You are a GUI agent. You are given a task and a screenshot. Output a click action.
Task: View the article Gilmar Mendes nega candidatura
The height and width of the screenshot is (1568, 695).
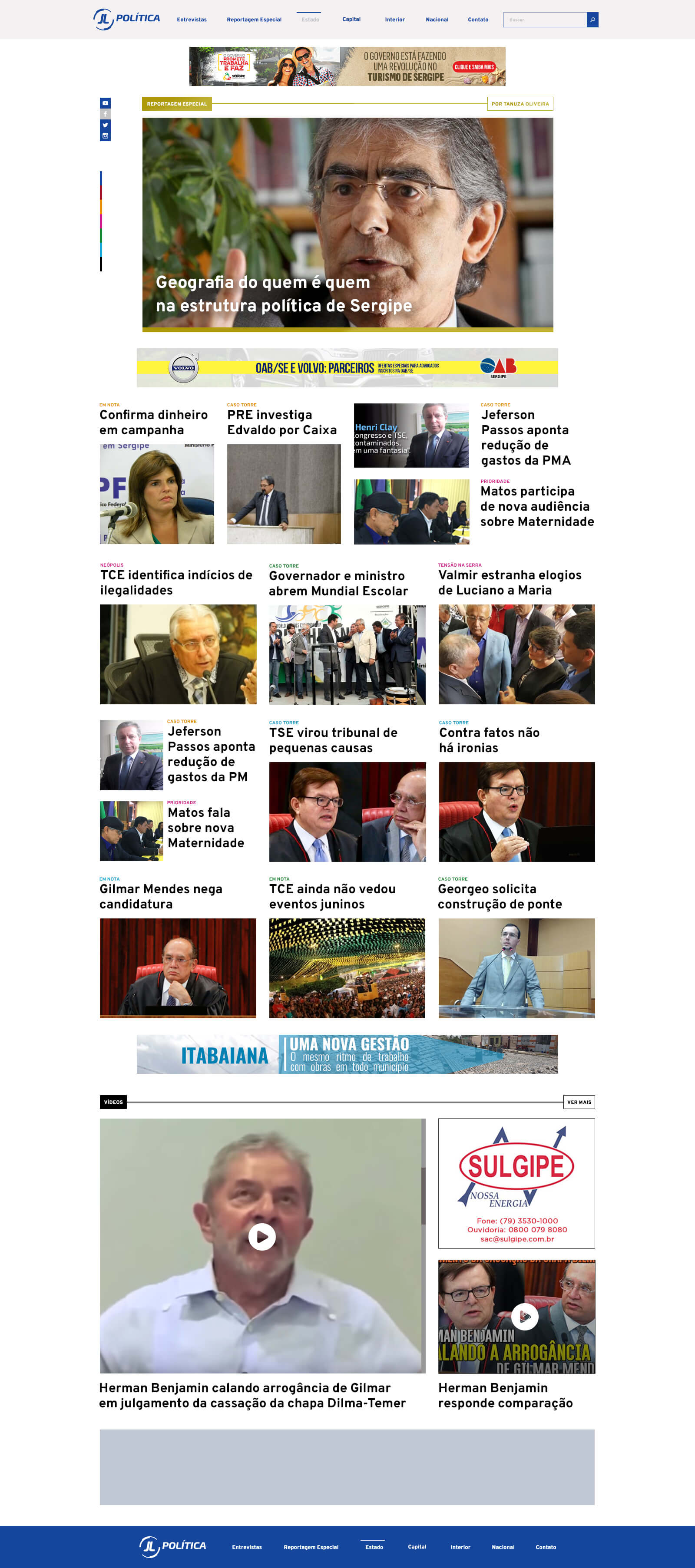click(161, 896)
